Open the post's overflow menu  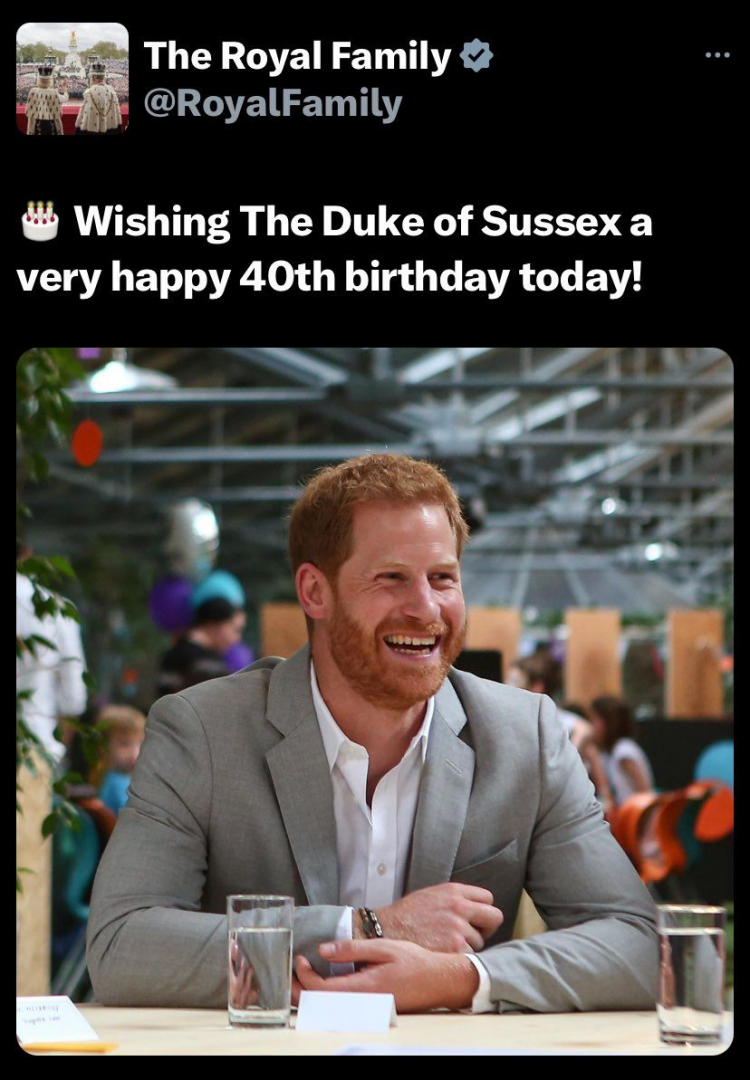pyautogui.click(x=717, y=55)
